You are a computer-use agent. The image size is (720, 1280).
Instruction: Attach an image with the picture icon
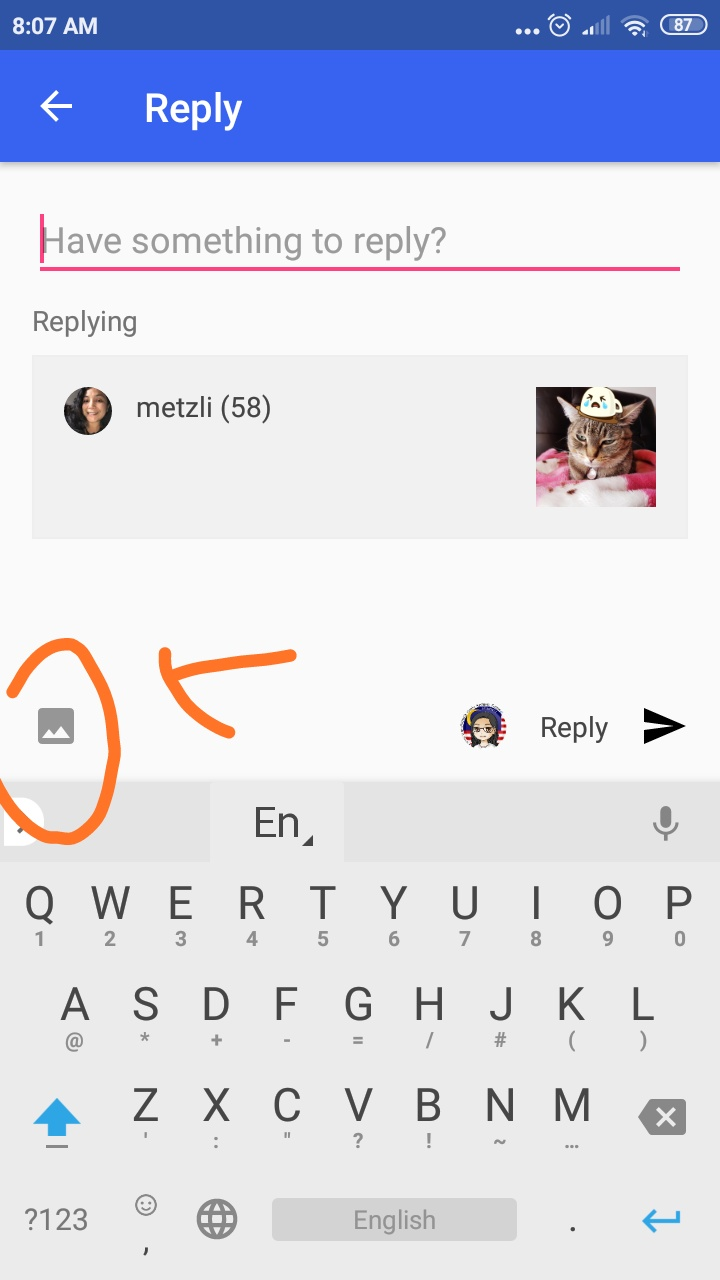[56, 725]
